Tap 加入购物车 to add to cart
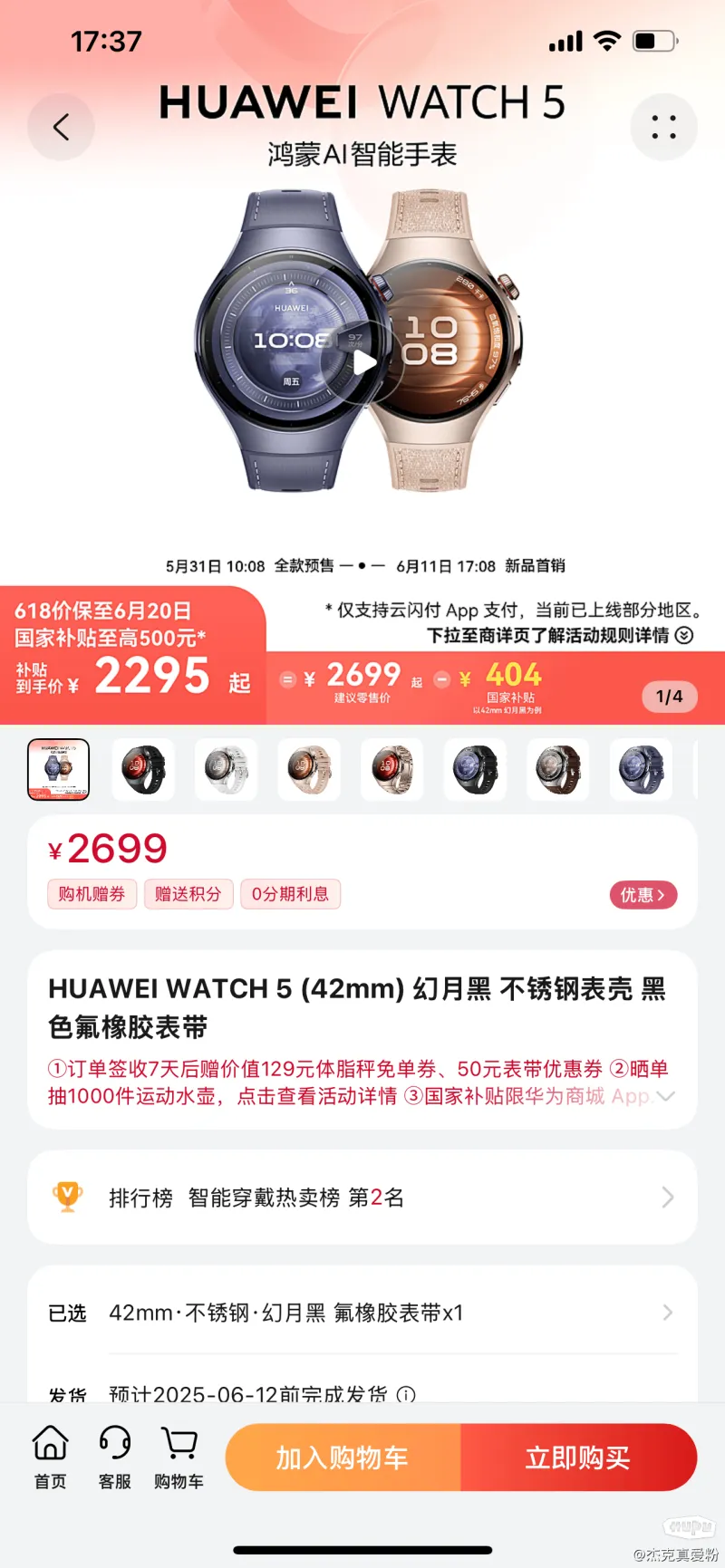This screenshot has width=725, height=1568. click(x=343, y=1457)
